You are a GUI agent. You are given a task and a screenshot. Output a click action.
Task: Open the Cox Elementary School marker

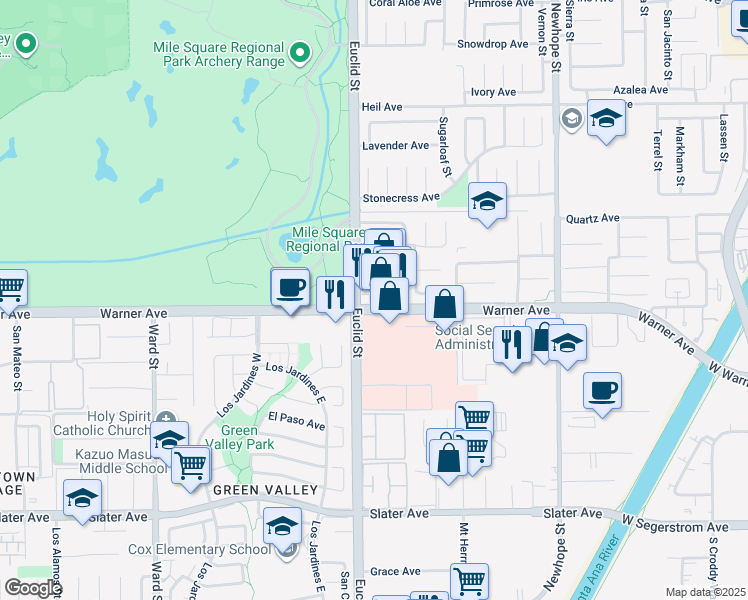click(x=283, y=525)
